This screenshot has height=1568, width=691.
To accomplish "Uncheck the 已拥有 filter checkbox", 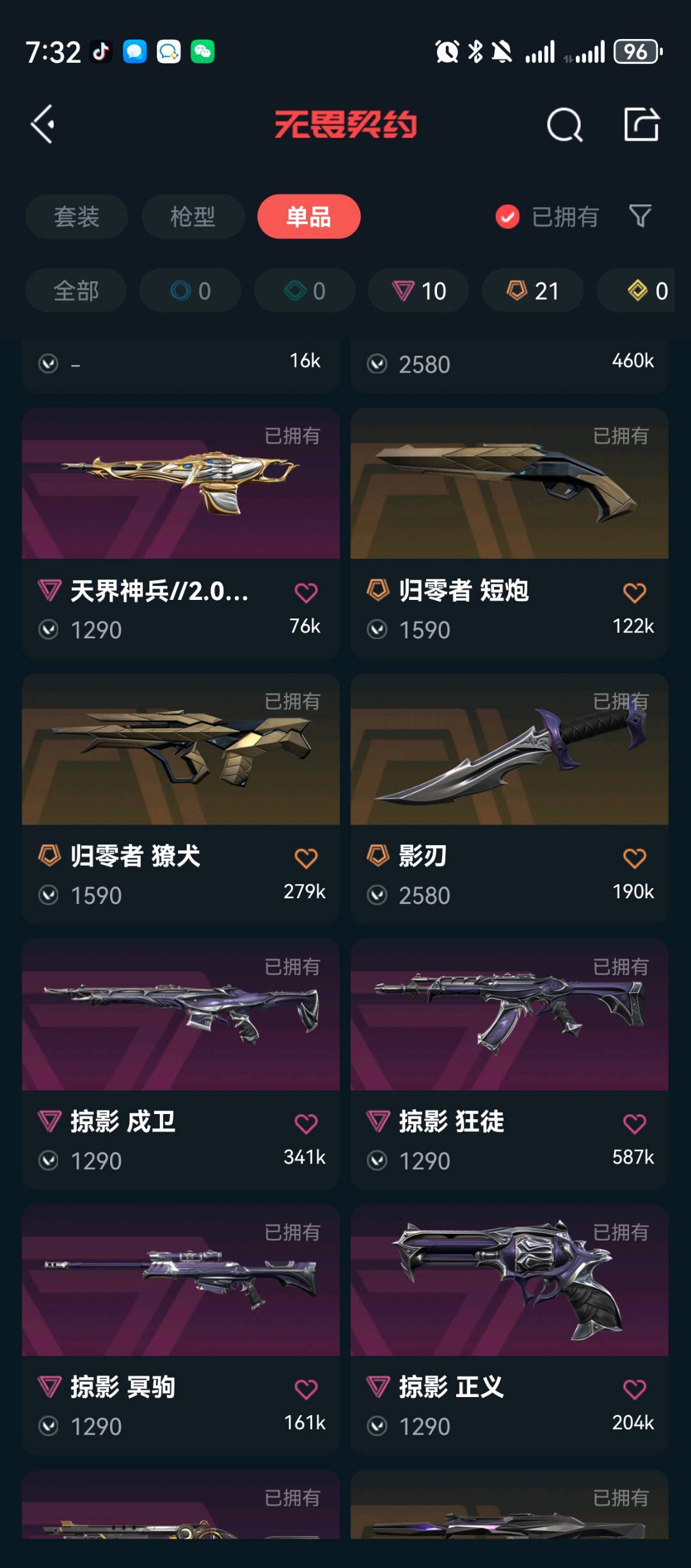I will point(507,217).
